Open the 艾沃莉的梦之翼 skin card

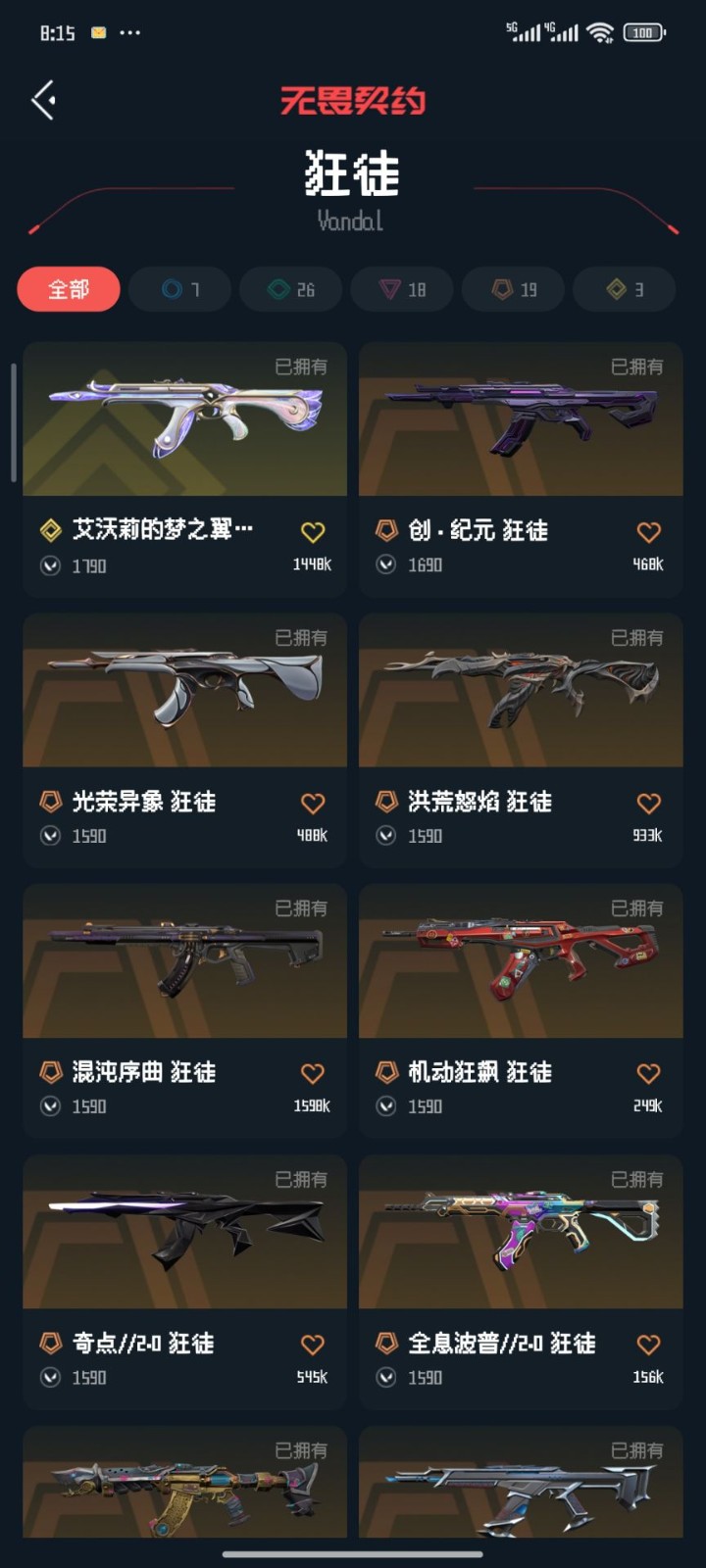tap(184, 469)
